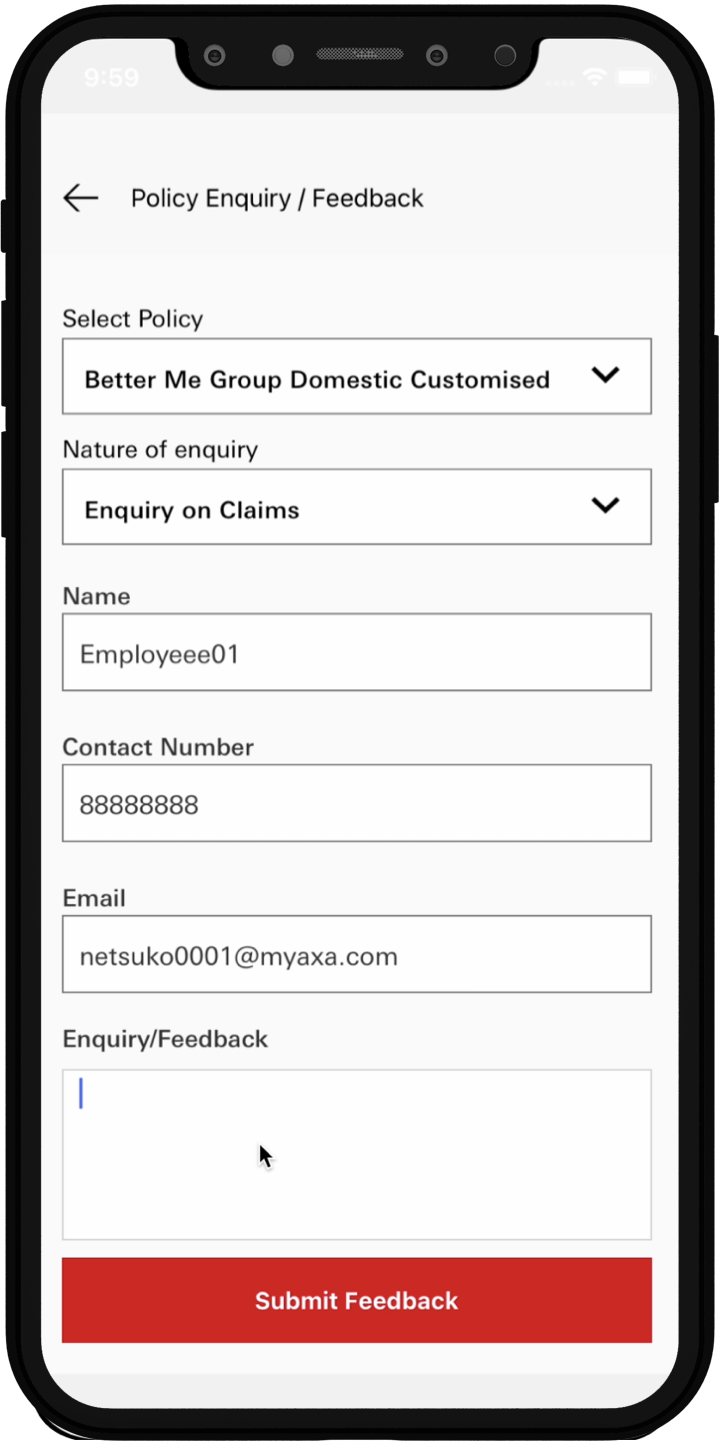Tap the Enquiry/Feedback text area
The width and height of the screenshot is (722, 1444).
click(357, 1155)
